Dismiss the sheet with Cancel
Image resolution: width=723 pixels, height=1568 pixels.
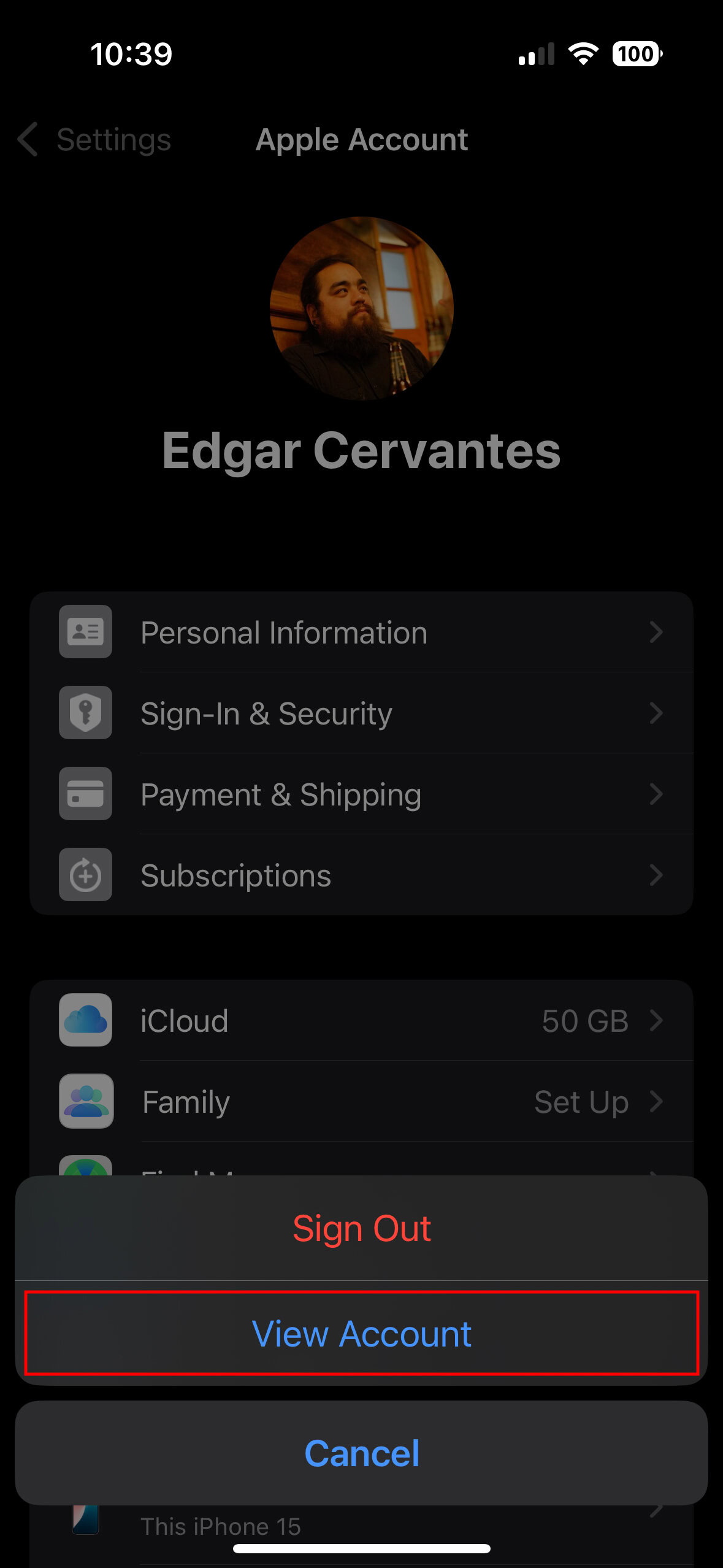click(x=361, y=1453)
